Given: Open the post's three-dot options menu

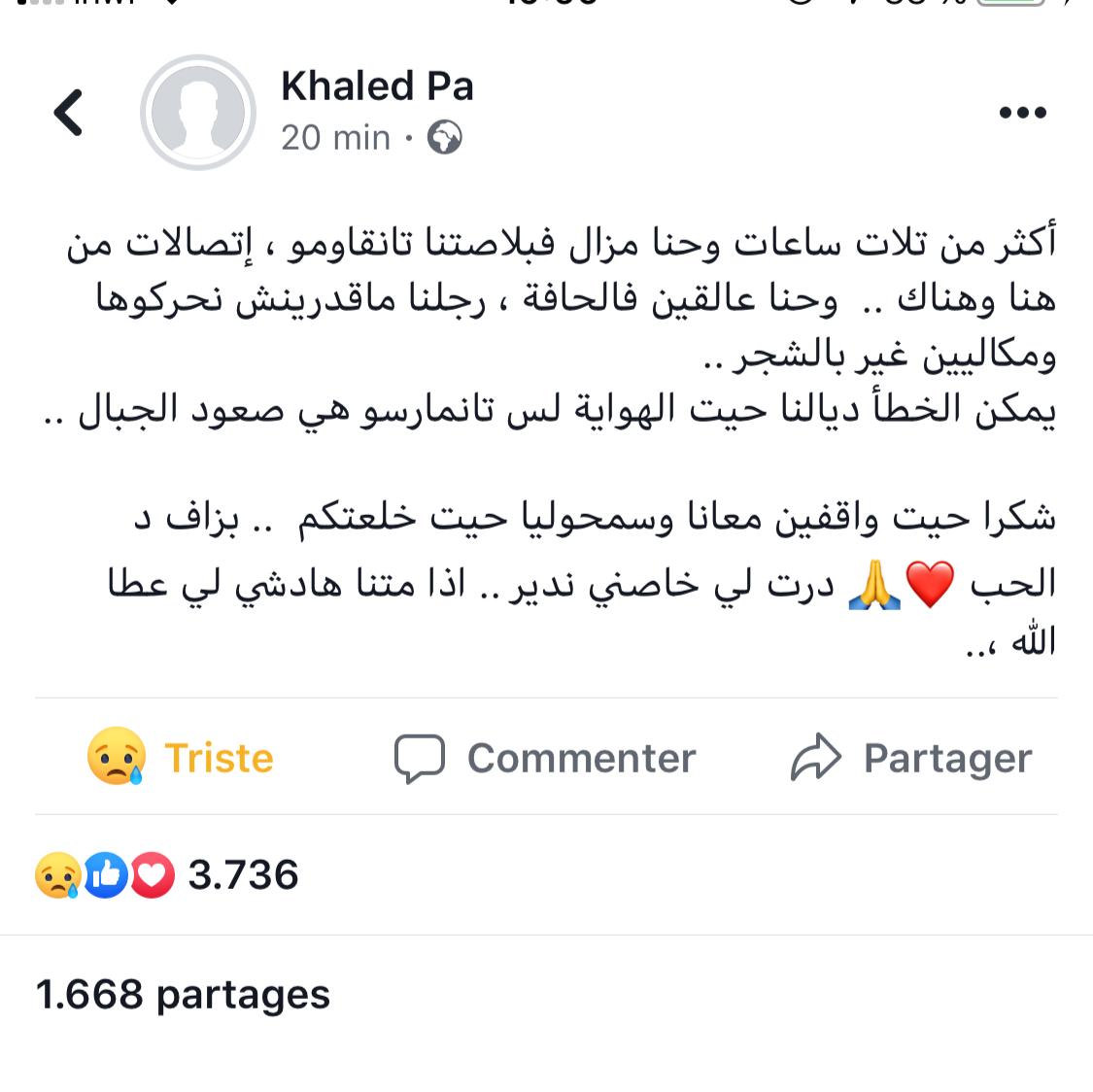Looking at the screenshot, I should click(1023, 113).
